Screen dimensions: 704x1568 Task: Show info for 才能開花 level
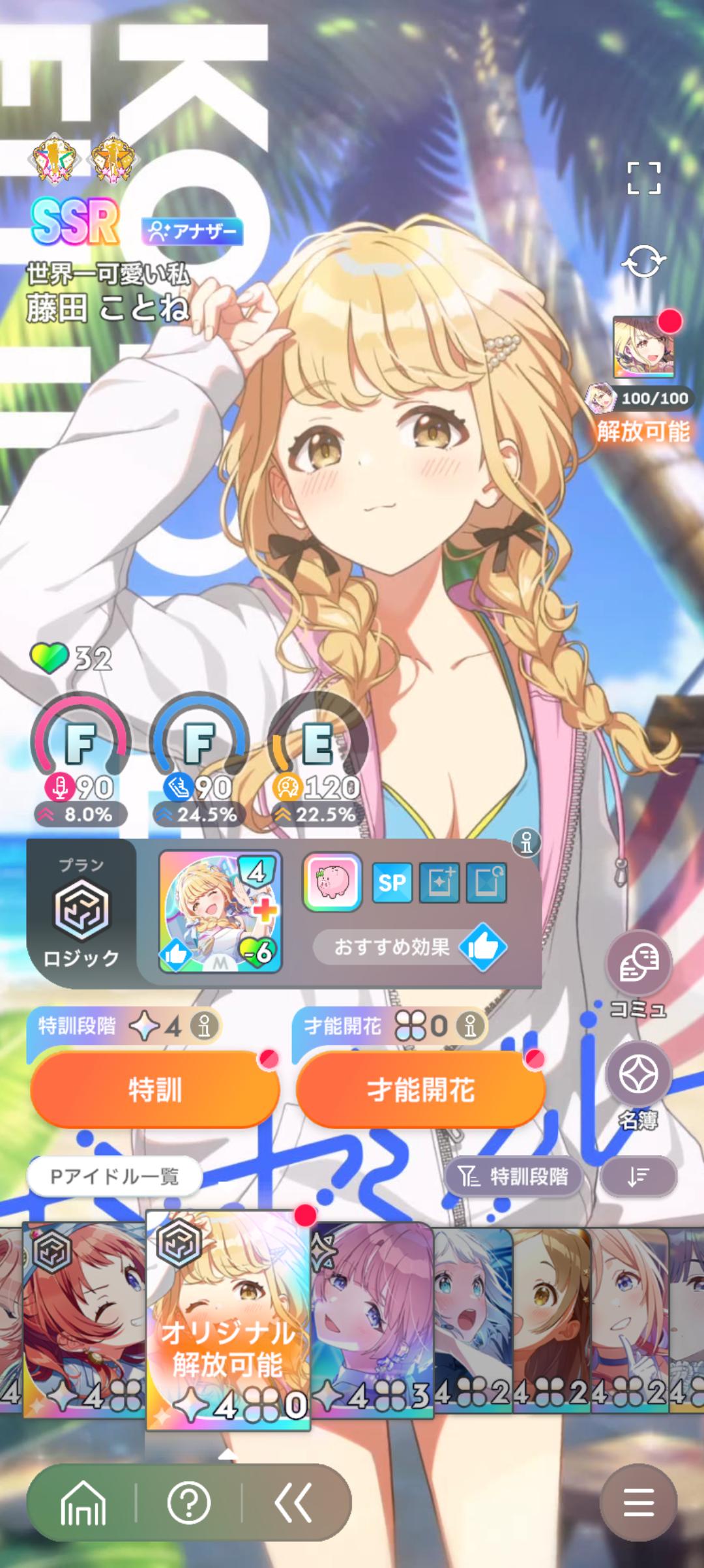click(x=470, y=1026)
